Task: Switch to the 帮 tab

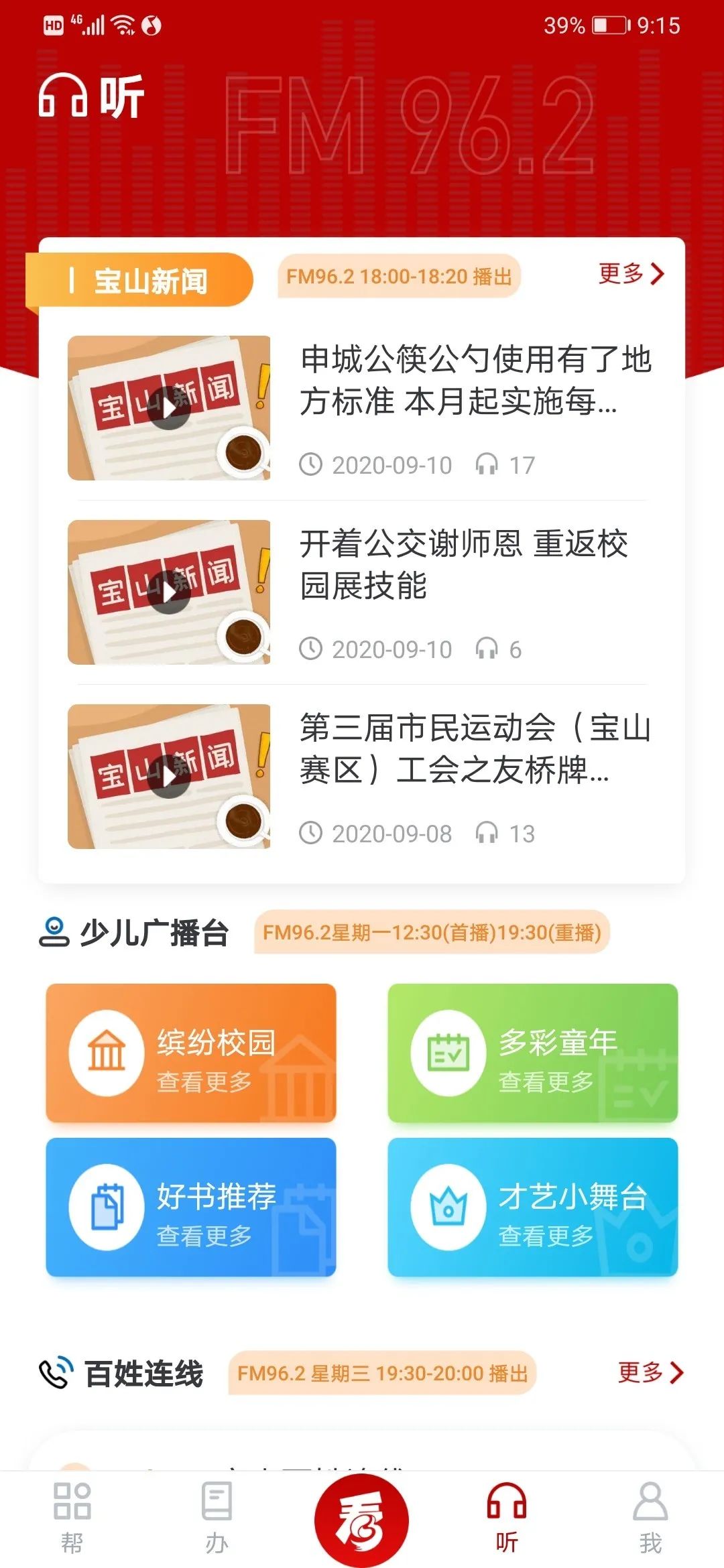Action: 72,1518
